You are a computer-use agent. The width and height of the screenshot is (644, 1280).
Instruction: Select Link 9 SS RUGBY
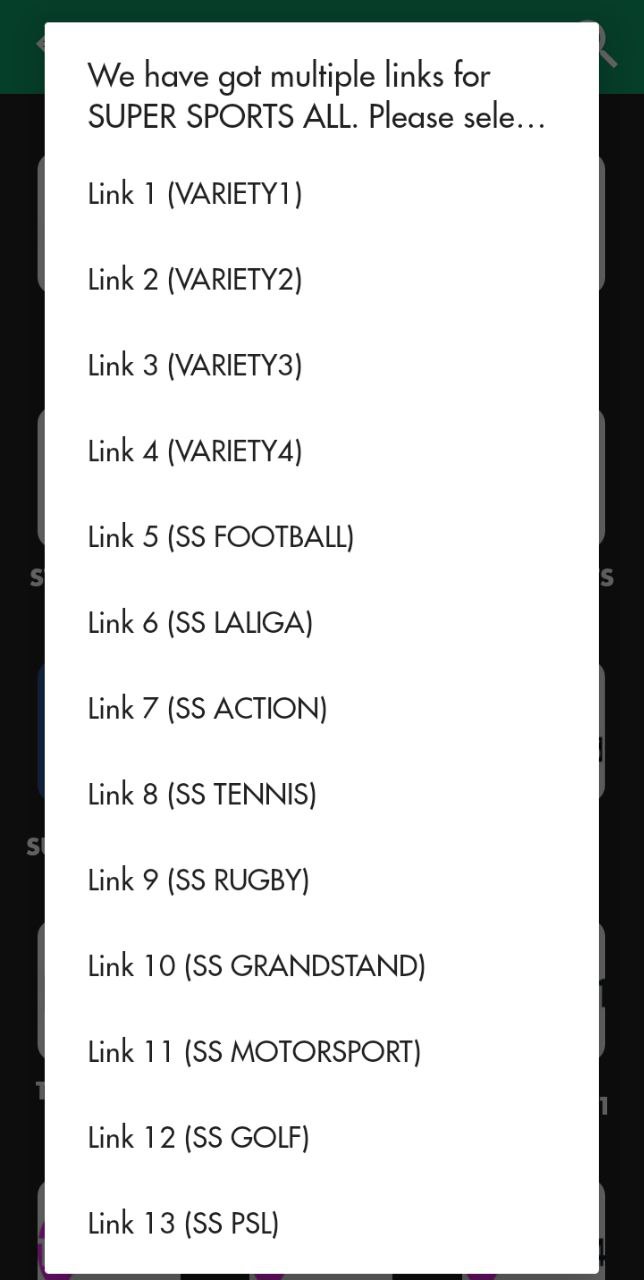[321, 880]
